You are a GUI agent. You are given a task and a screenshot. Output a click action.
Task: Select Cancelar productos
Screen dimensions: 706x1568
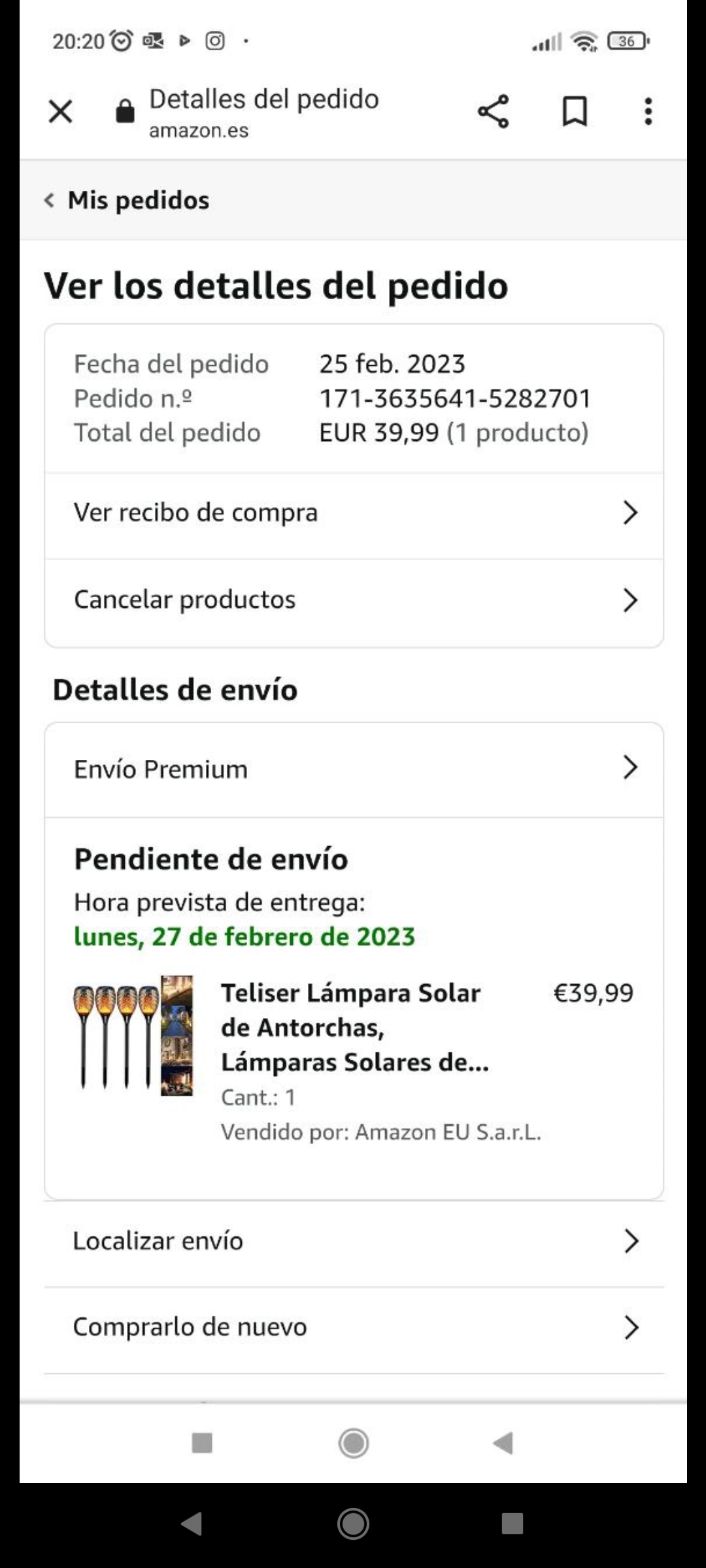click(354, 600)
